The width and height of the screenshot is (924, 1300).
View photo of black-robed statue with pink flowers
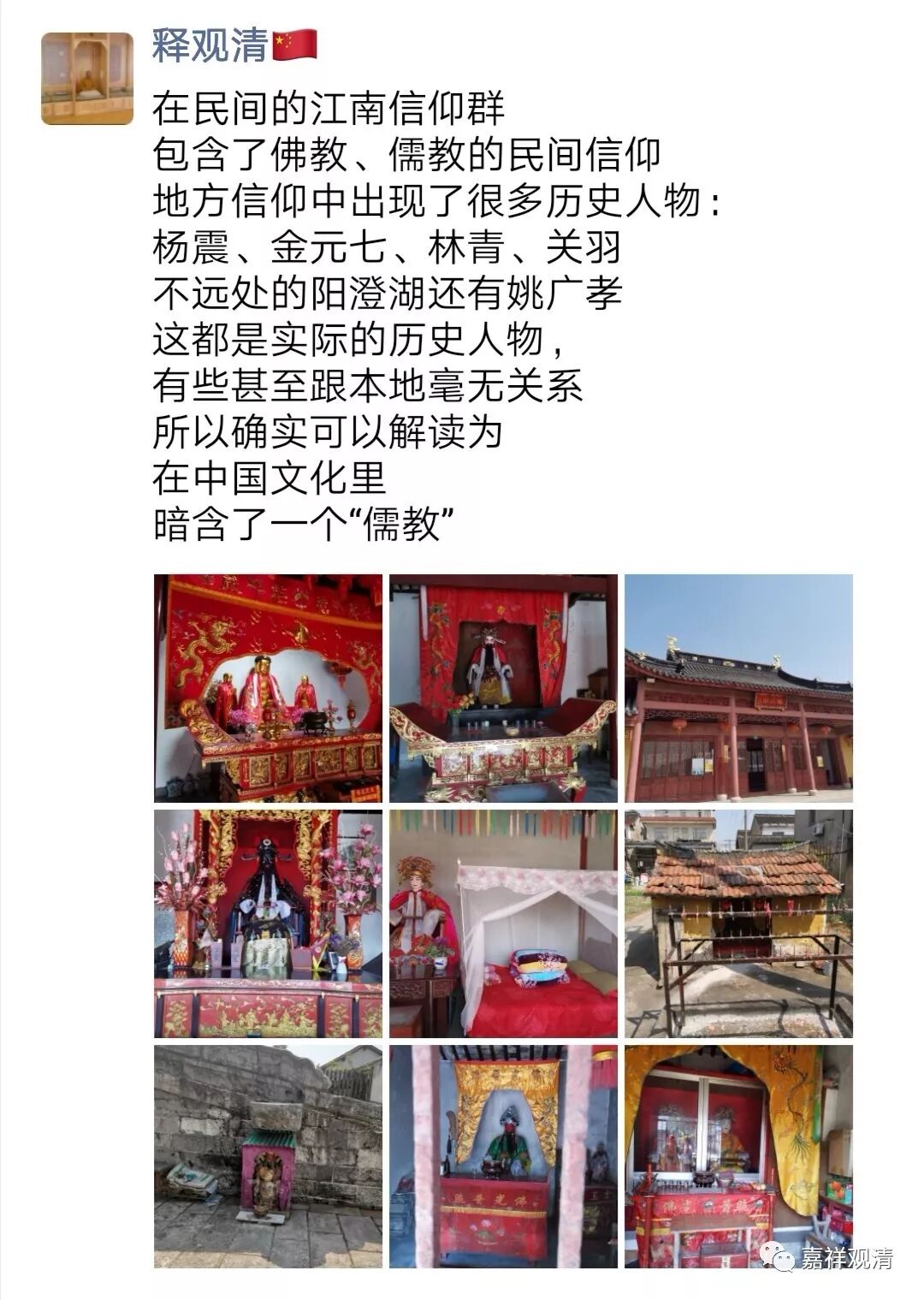click(x=268, y=923)
